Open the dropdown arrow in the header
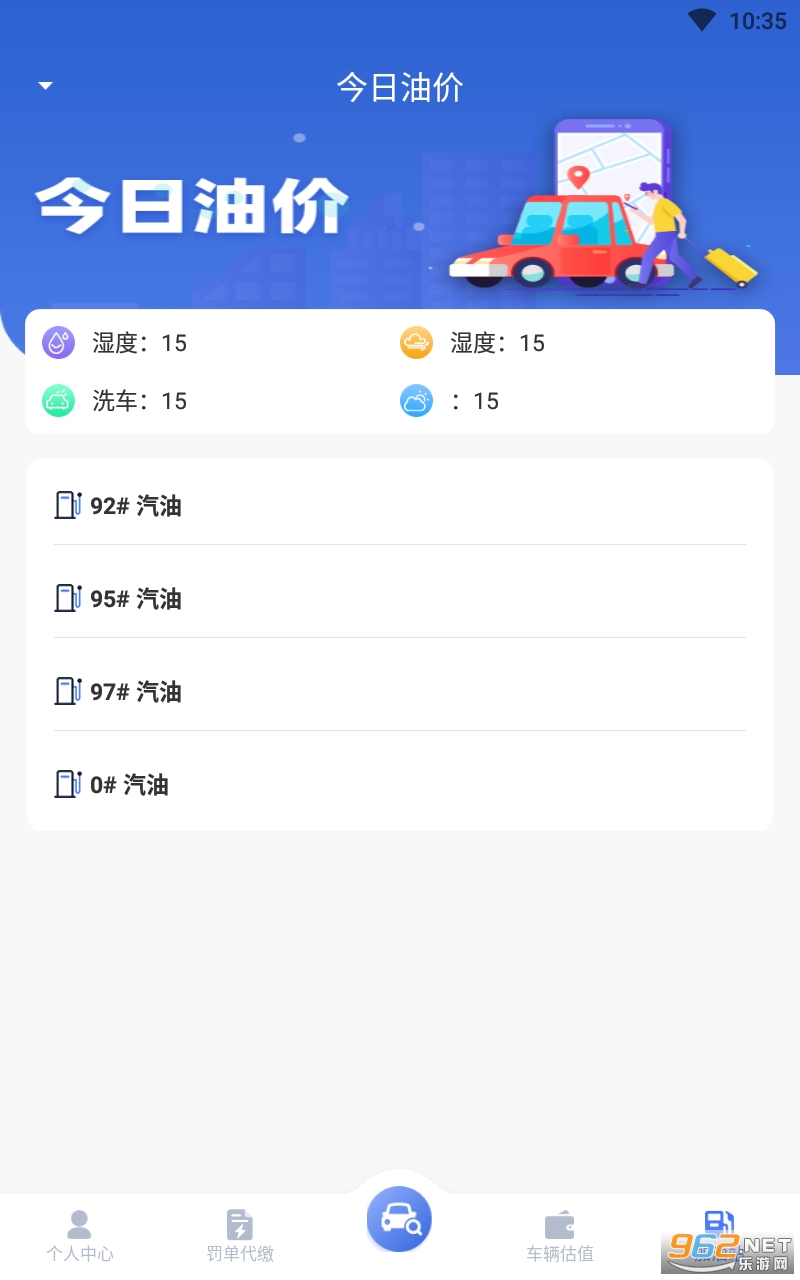This screenshot has width=800, height=1280. tap(45, 86)
